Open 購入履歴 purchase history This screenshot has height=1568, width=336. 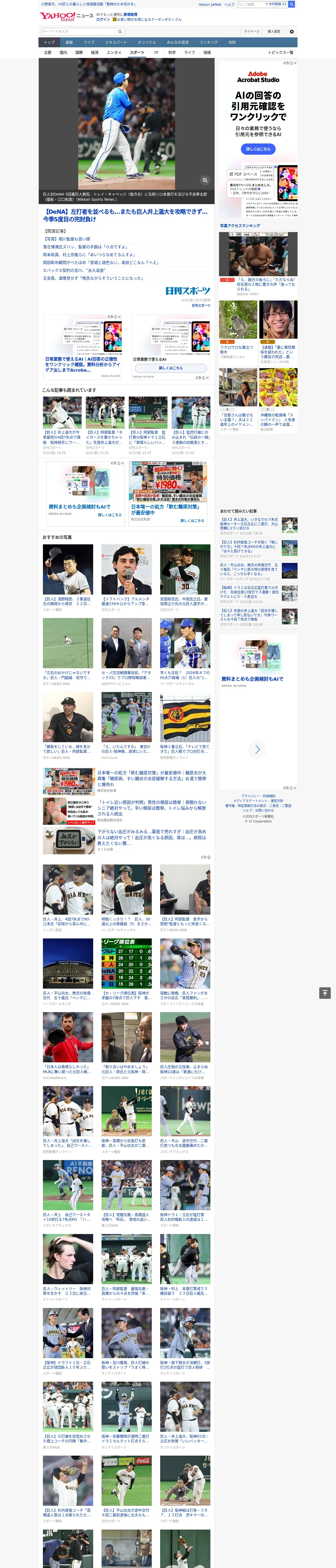pyautogui.click(x=274, y=32)
